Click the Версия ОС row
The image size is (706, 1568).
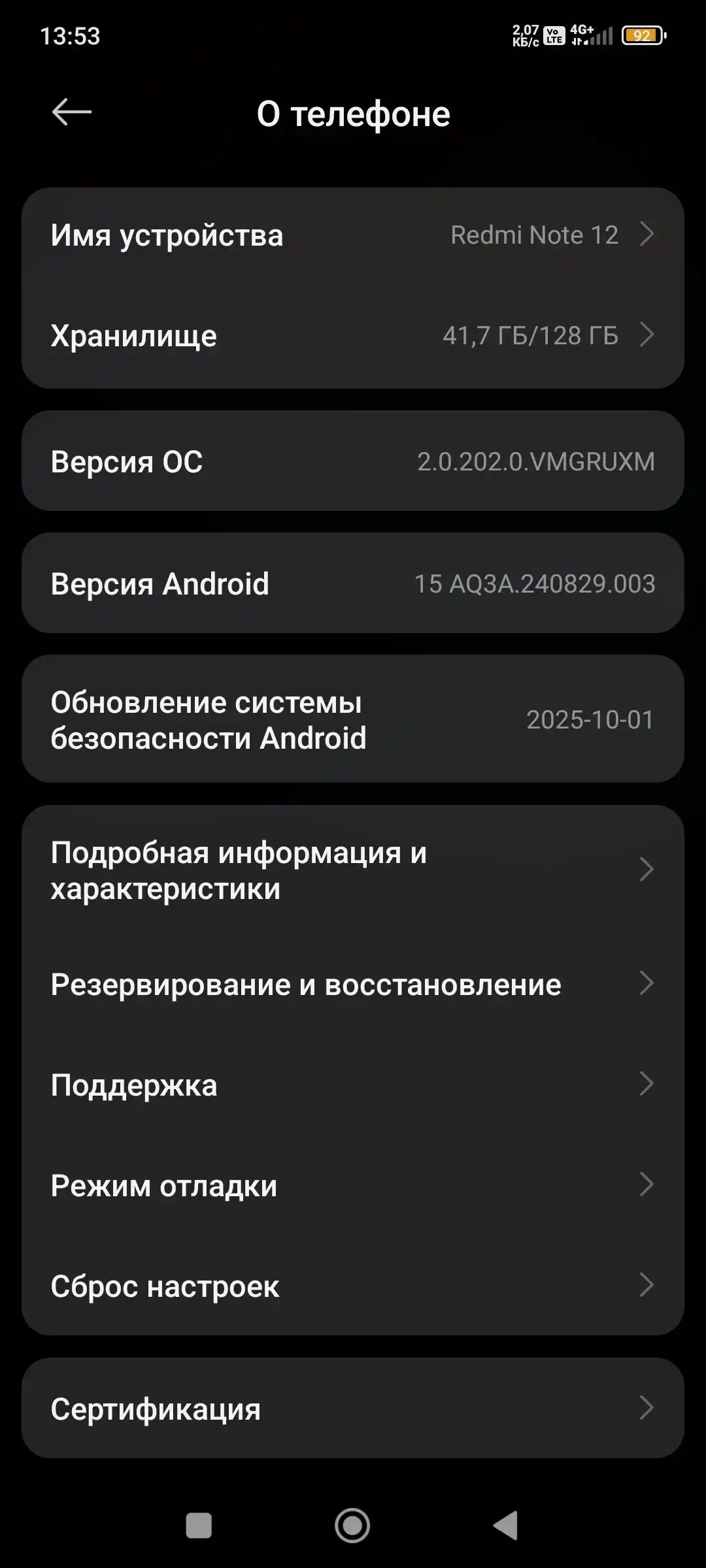(x=353, y=461)
